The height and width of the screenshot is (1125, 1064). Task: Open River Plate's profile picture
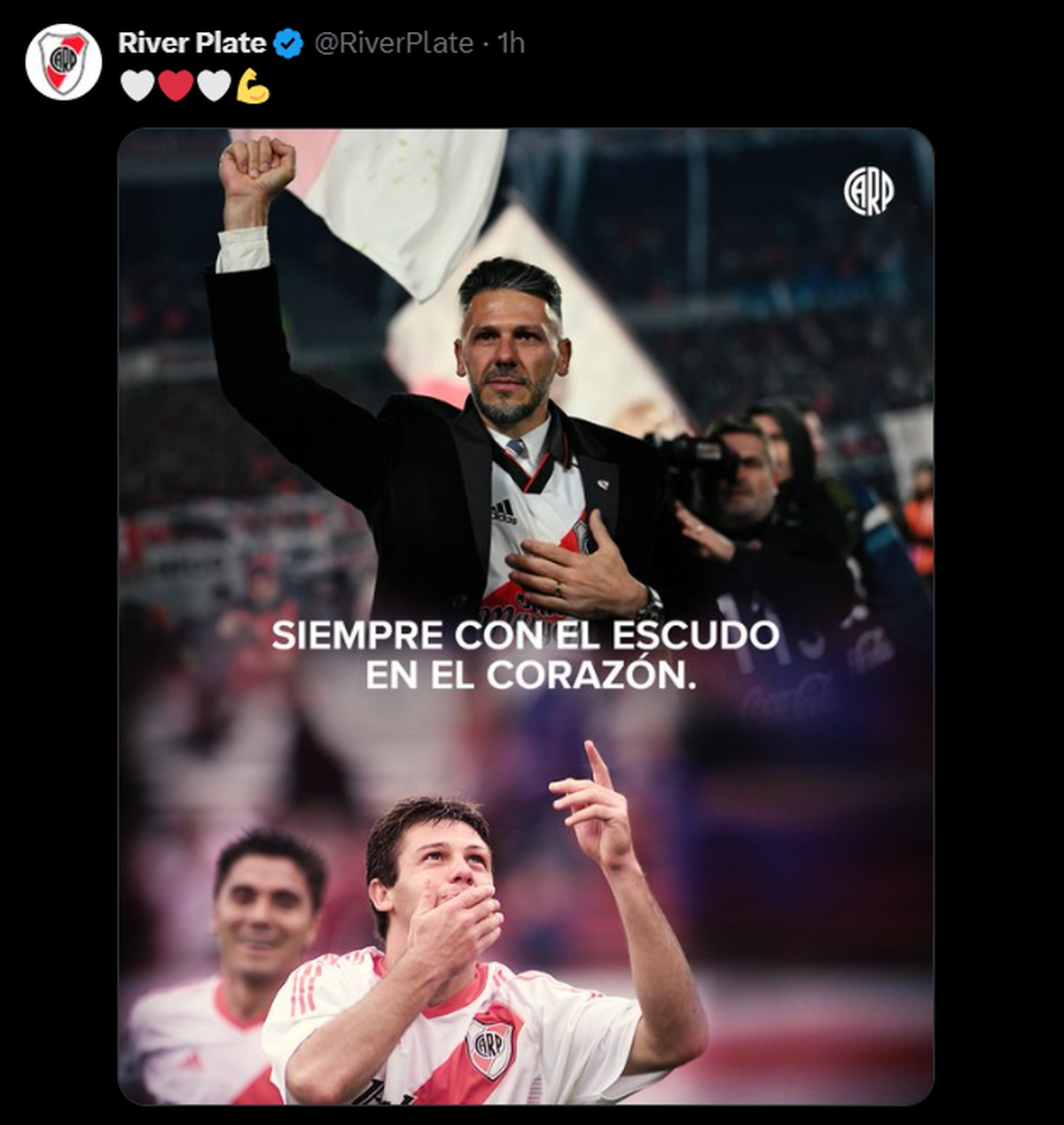[63, 61]
